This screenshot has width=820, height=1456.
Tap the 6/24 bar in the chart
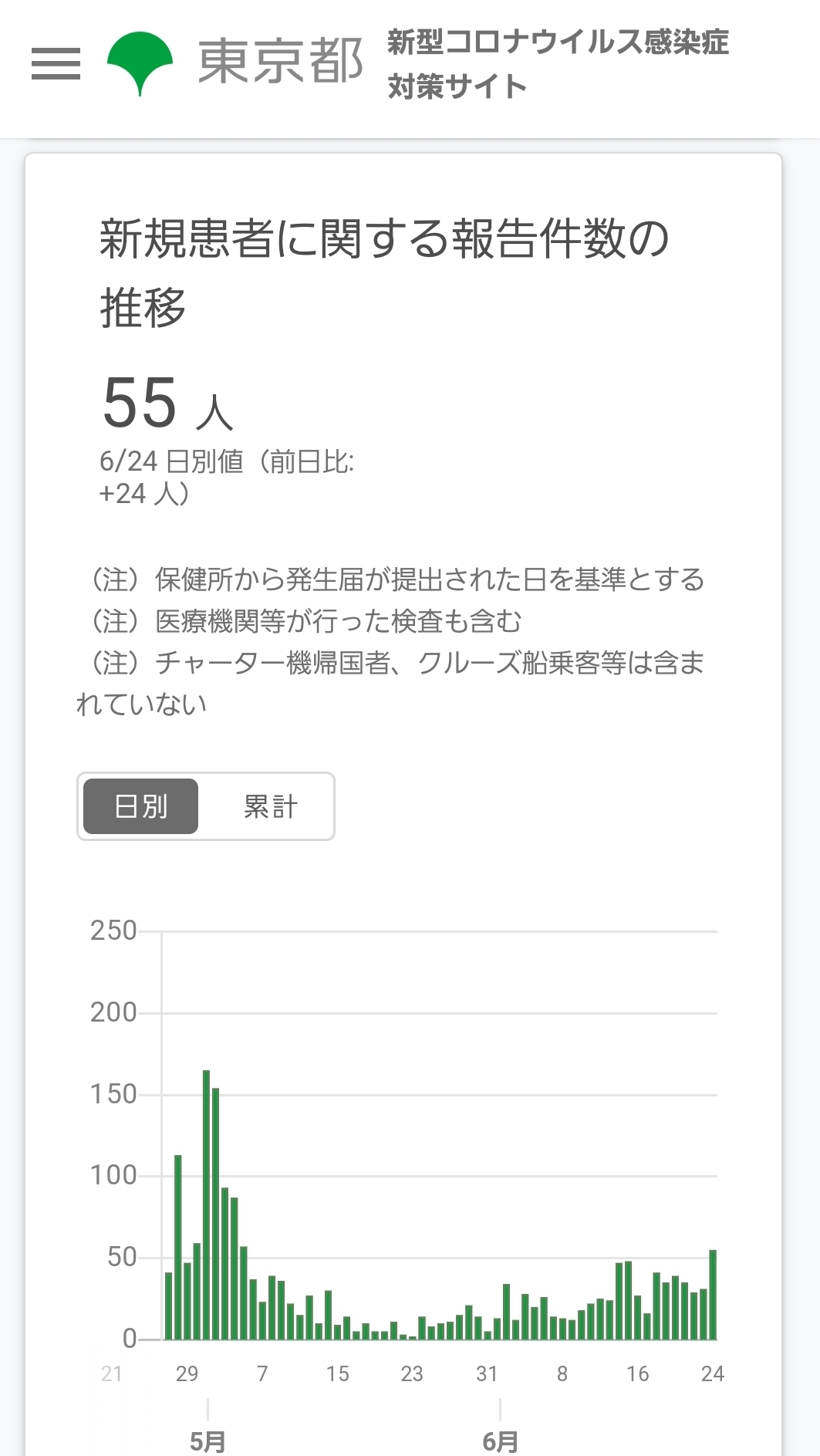tap(713, 1294)
